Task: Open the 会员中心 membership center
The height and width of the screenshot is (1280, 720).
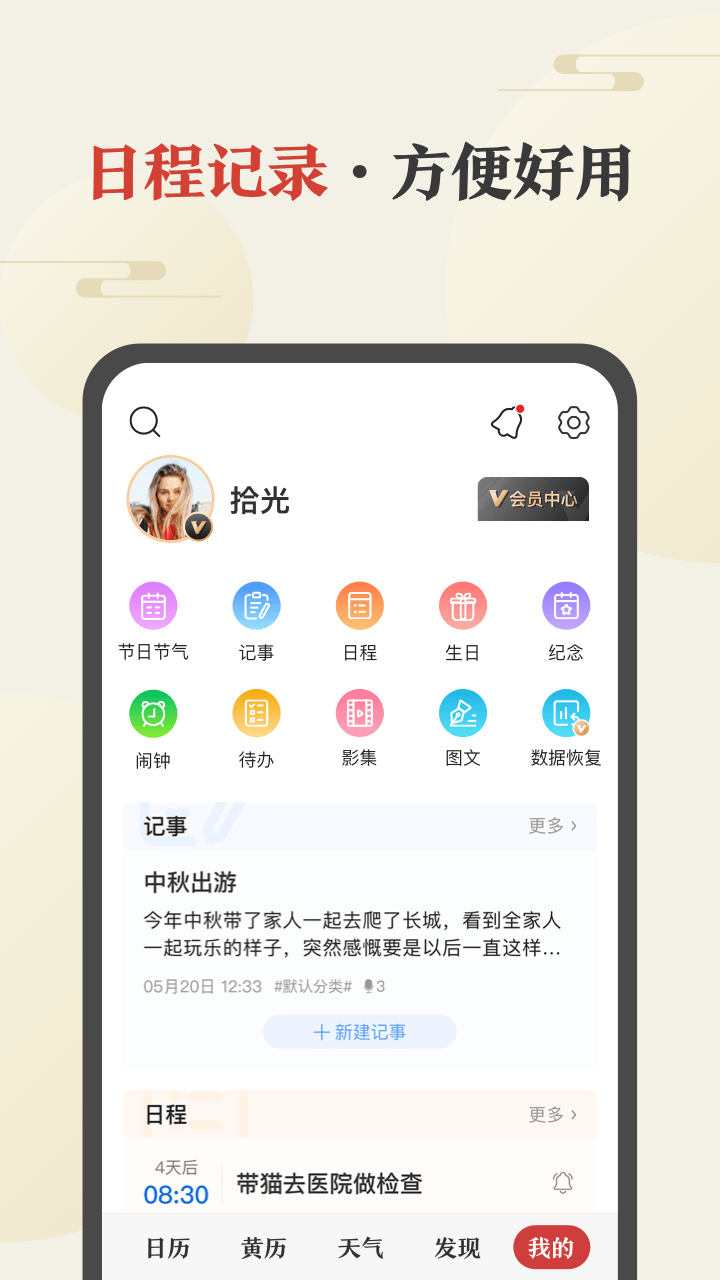Action: [533, 499]
